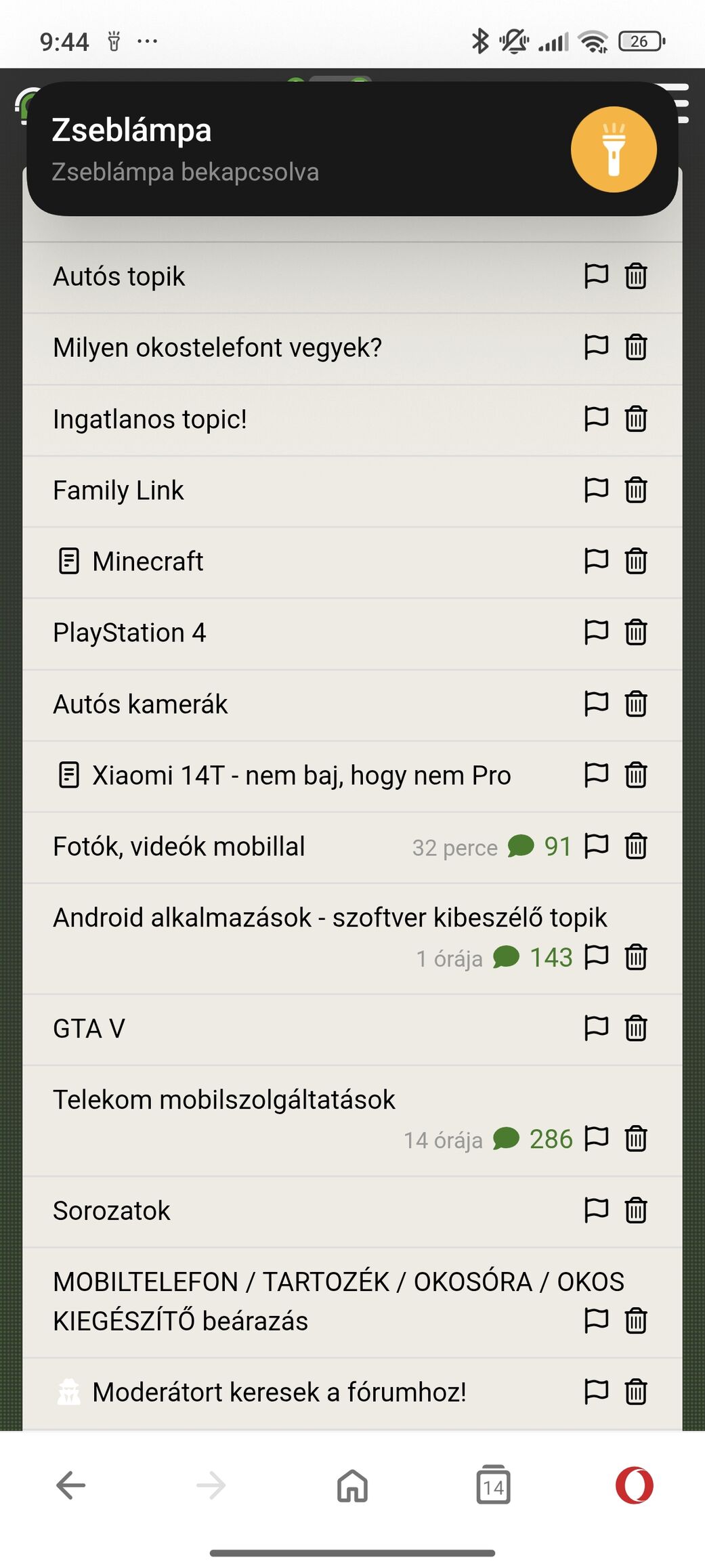
Task: Delete Milyen okostelefont vegyek? from the list
Action: 635,347
